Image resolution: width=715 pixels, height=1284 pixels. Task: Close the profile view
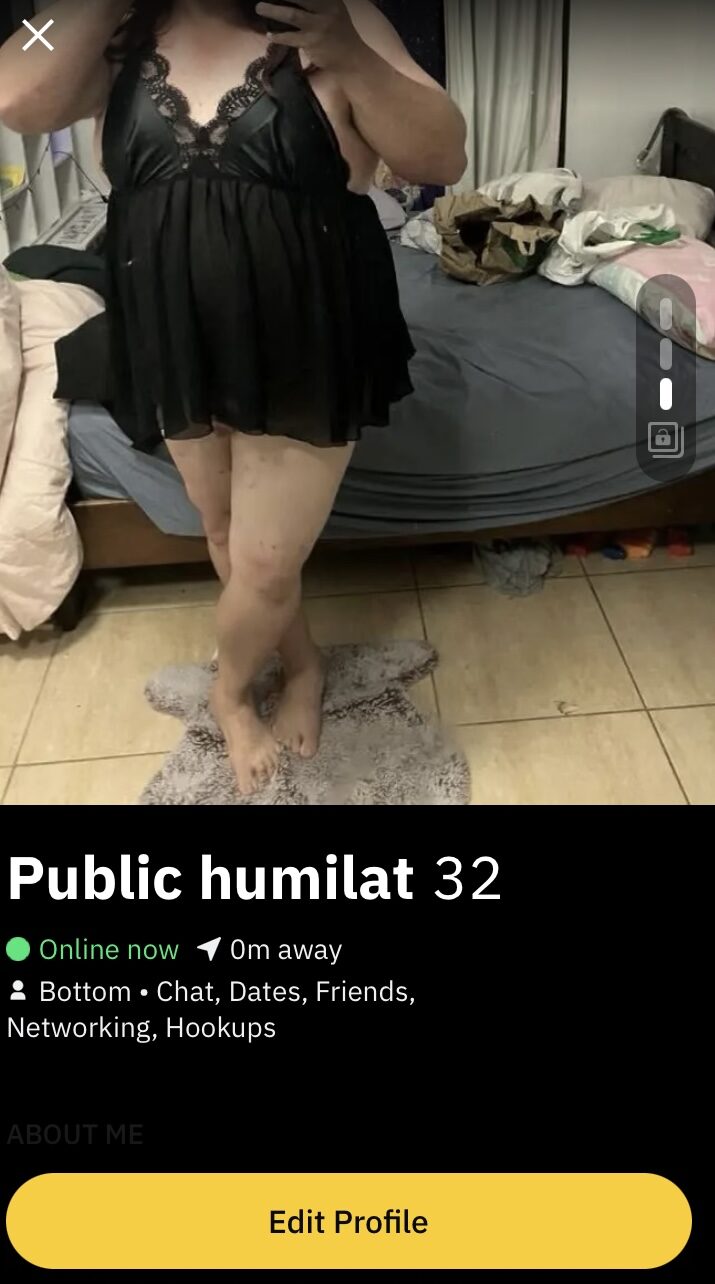tap(38, 36)
